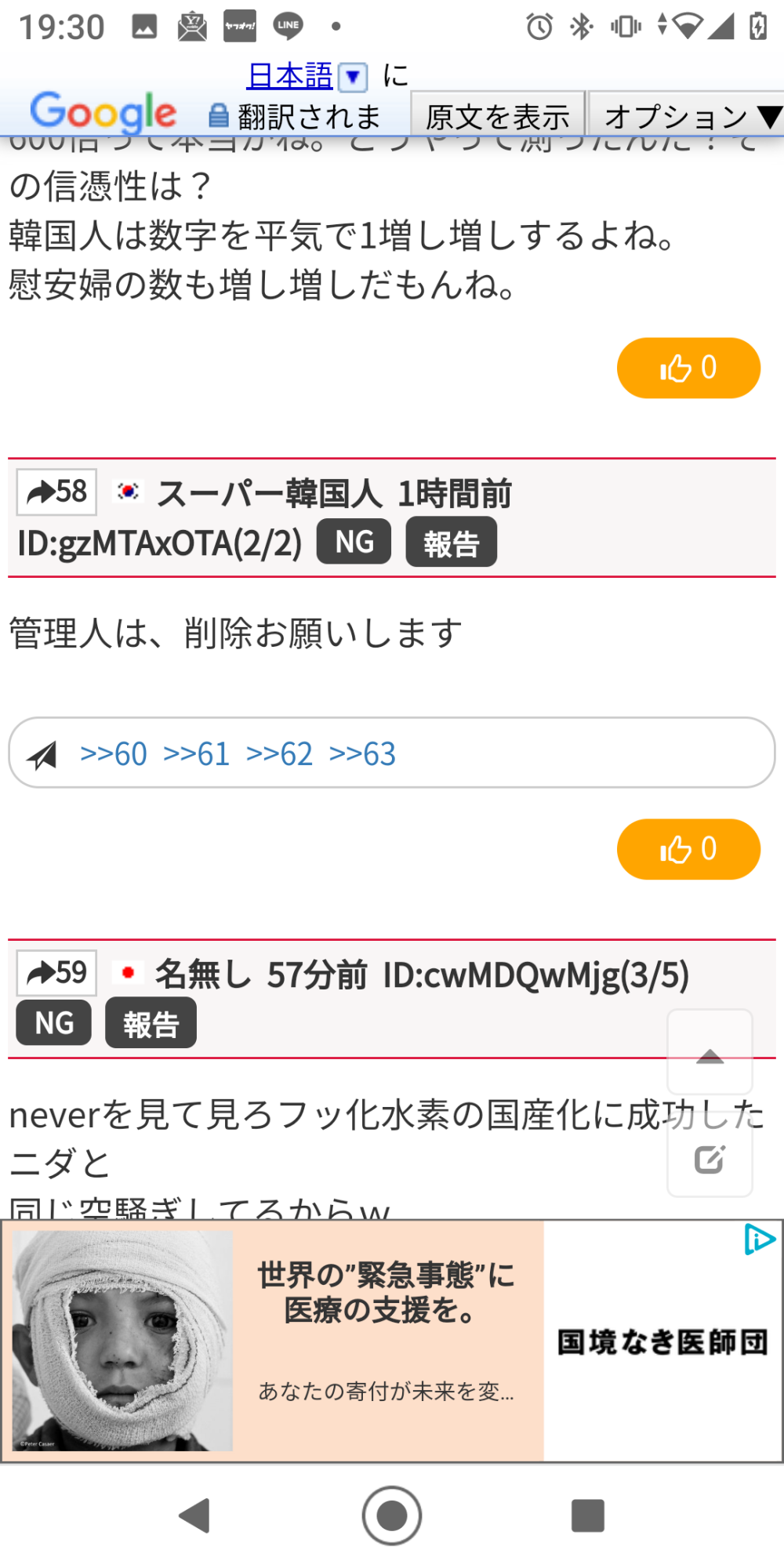
Task: Open the 日本語 language dropdown
Action: (352, 77)
